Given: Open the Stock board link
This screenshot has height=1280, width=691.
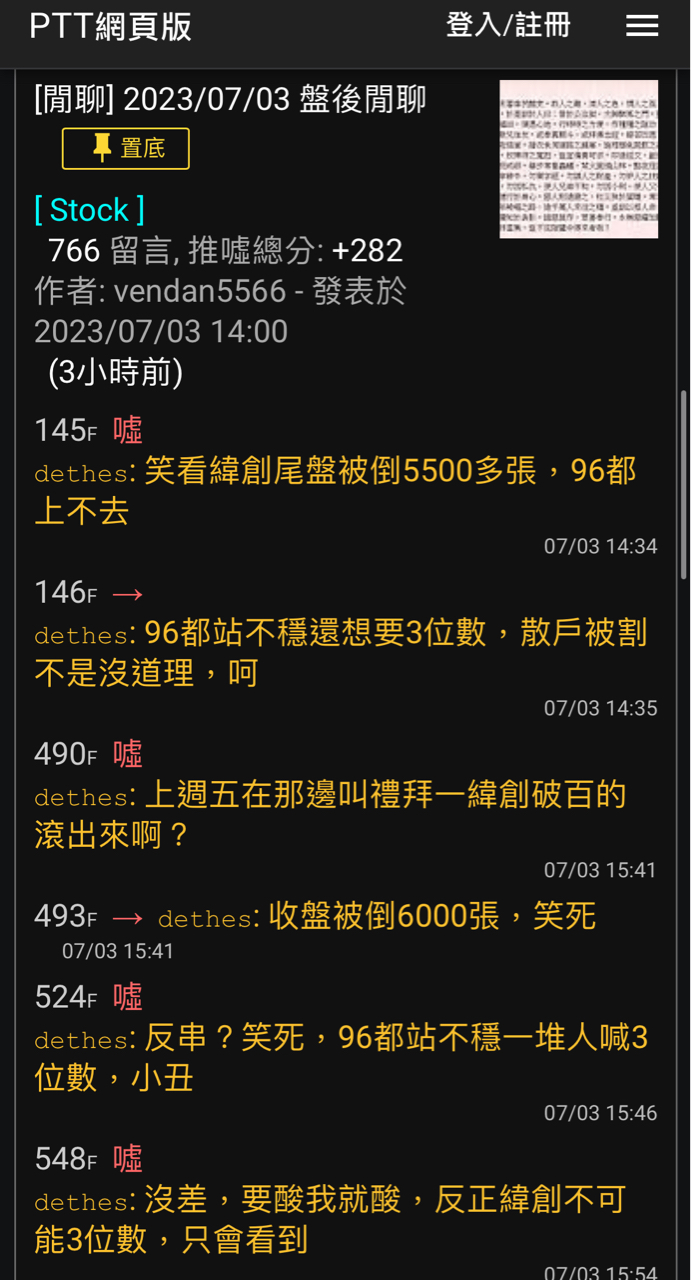Looking at the screenshot, I should pyautogui.click(x=89, y=209).
